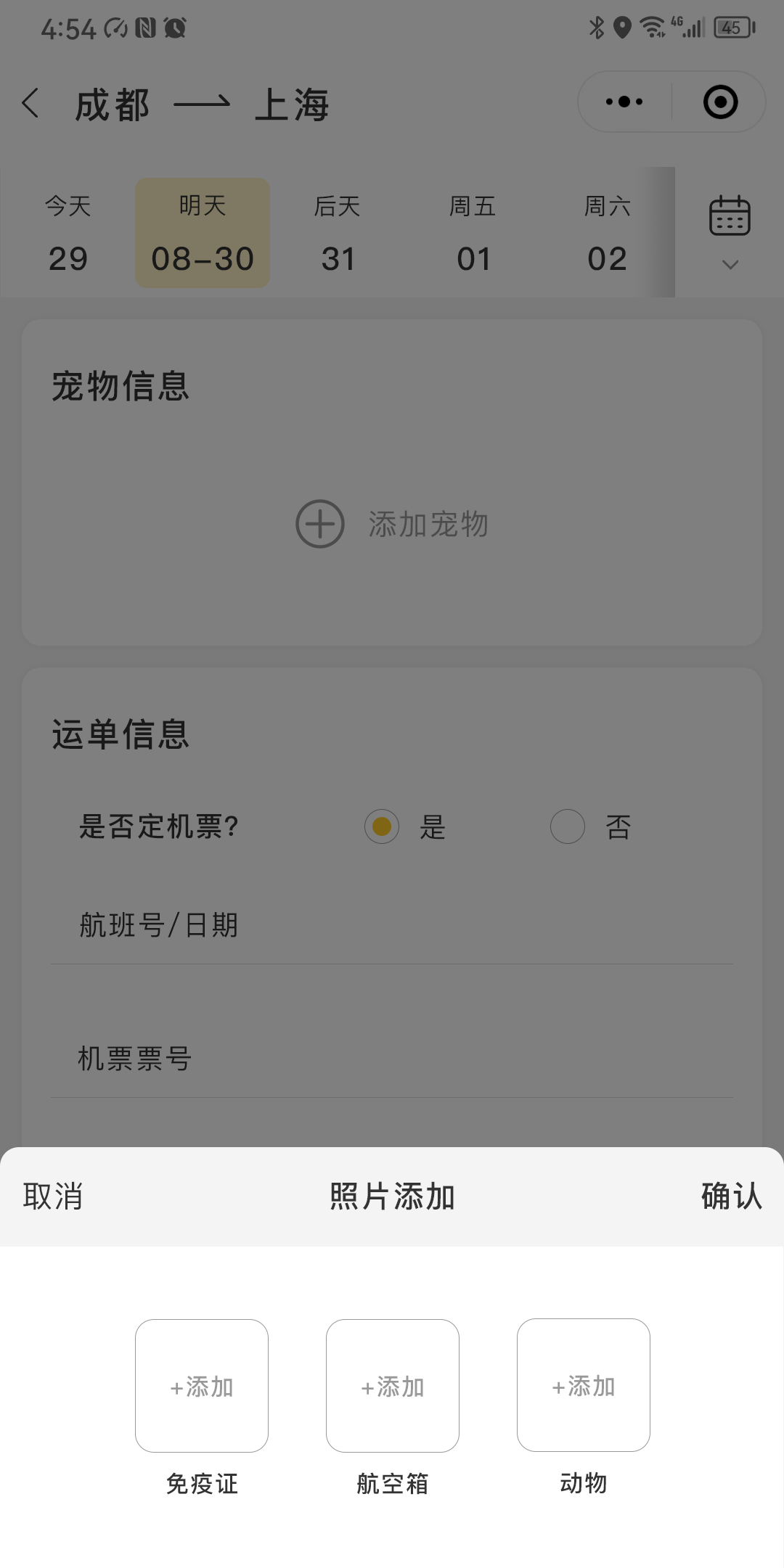784x1568 pixels.
Task: Cancel the photo add sheet
Action: tap(53, 1196)
